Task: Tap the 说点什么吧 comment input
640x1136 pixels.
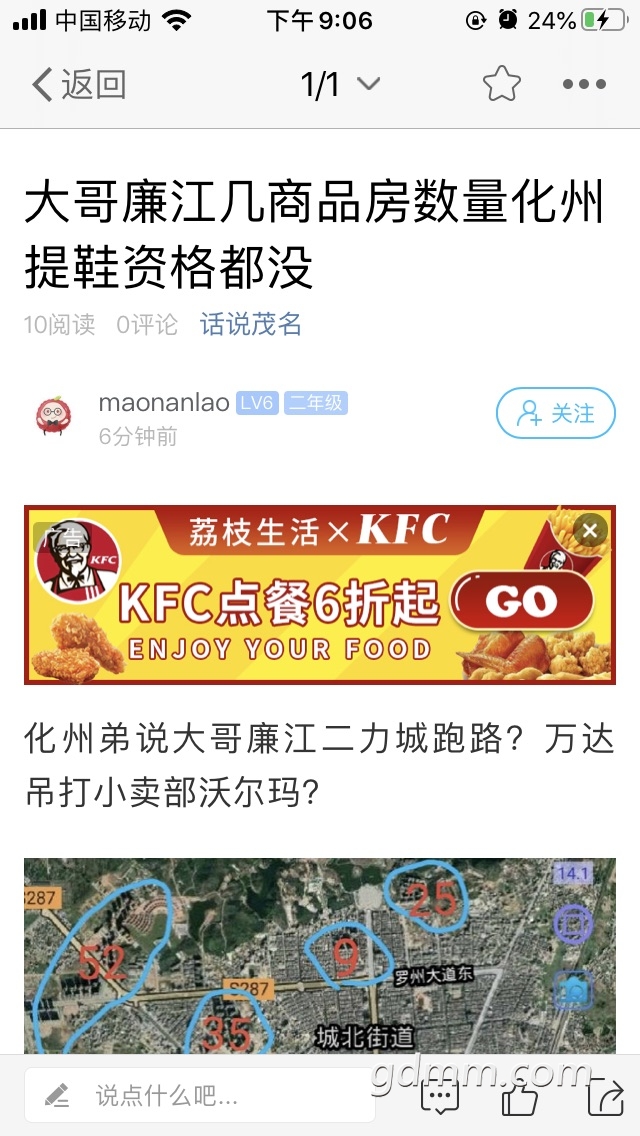Action: coord(200,1095)
